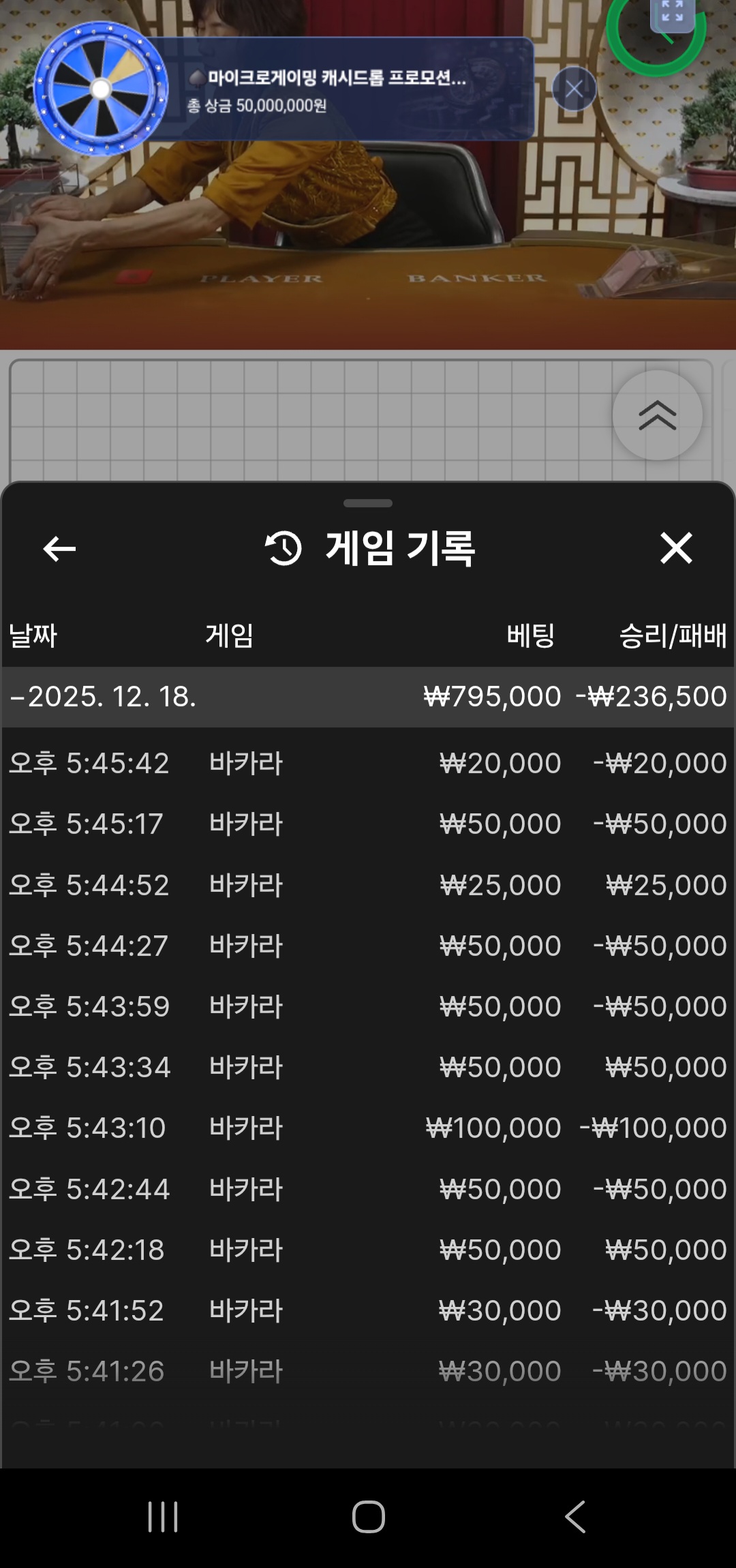Open the 오후 5:41:52 바카라 entry
736x1568 pixels.
[368, 1310]
